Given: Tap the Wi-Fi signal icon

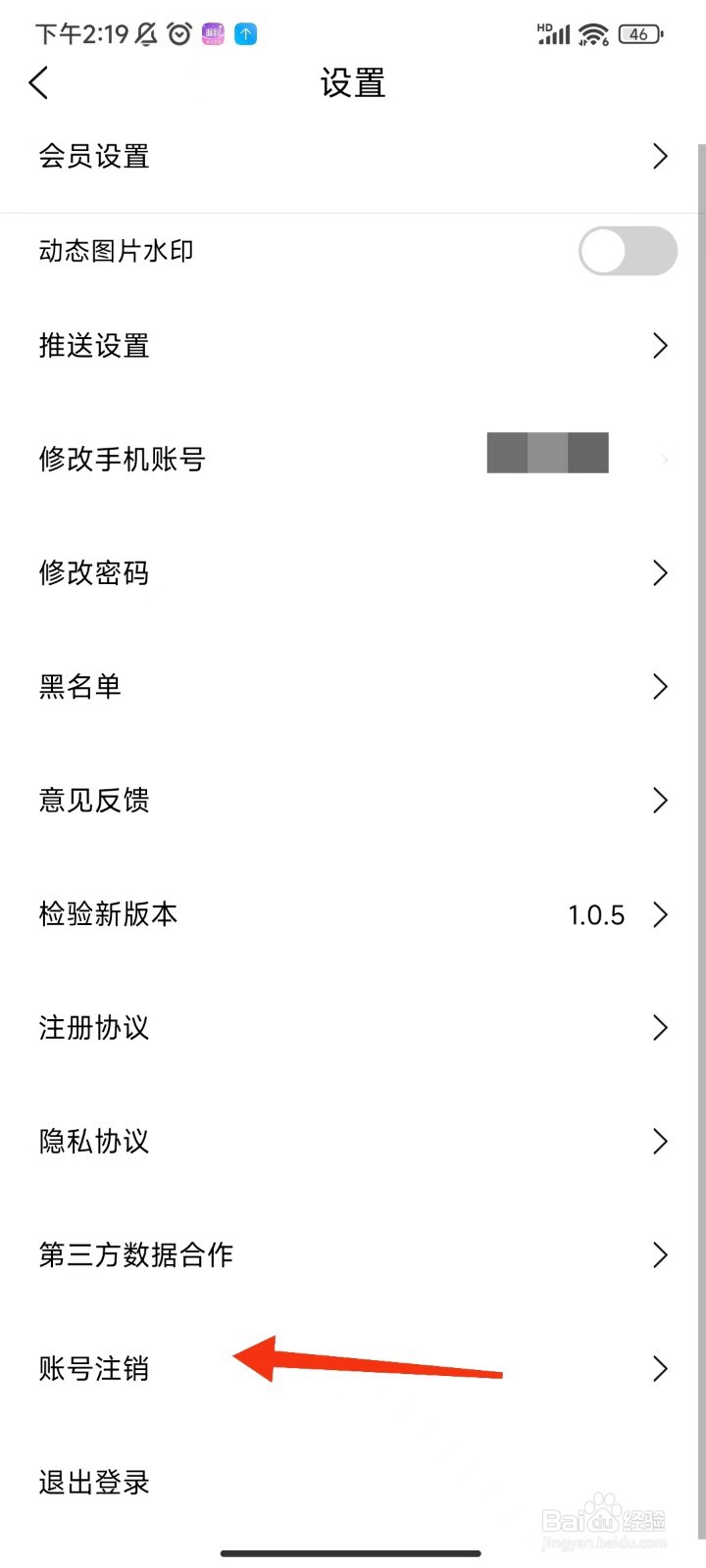Looking at the screenshot, I should [x=592, y=33].
